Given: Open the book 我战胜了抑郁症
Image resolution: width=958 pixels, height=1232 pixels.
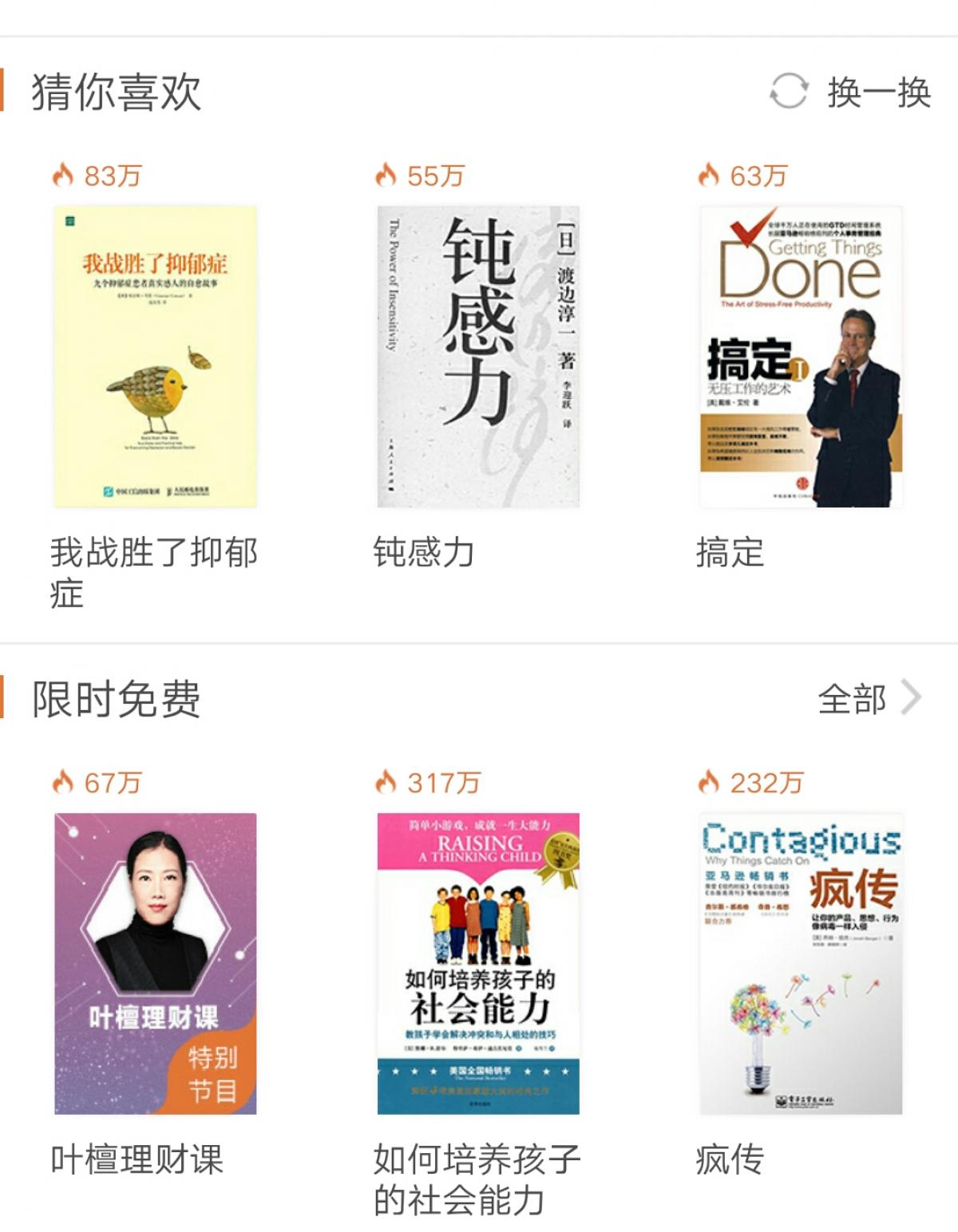Looking at the screenshot, I should click(155, 357).
